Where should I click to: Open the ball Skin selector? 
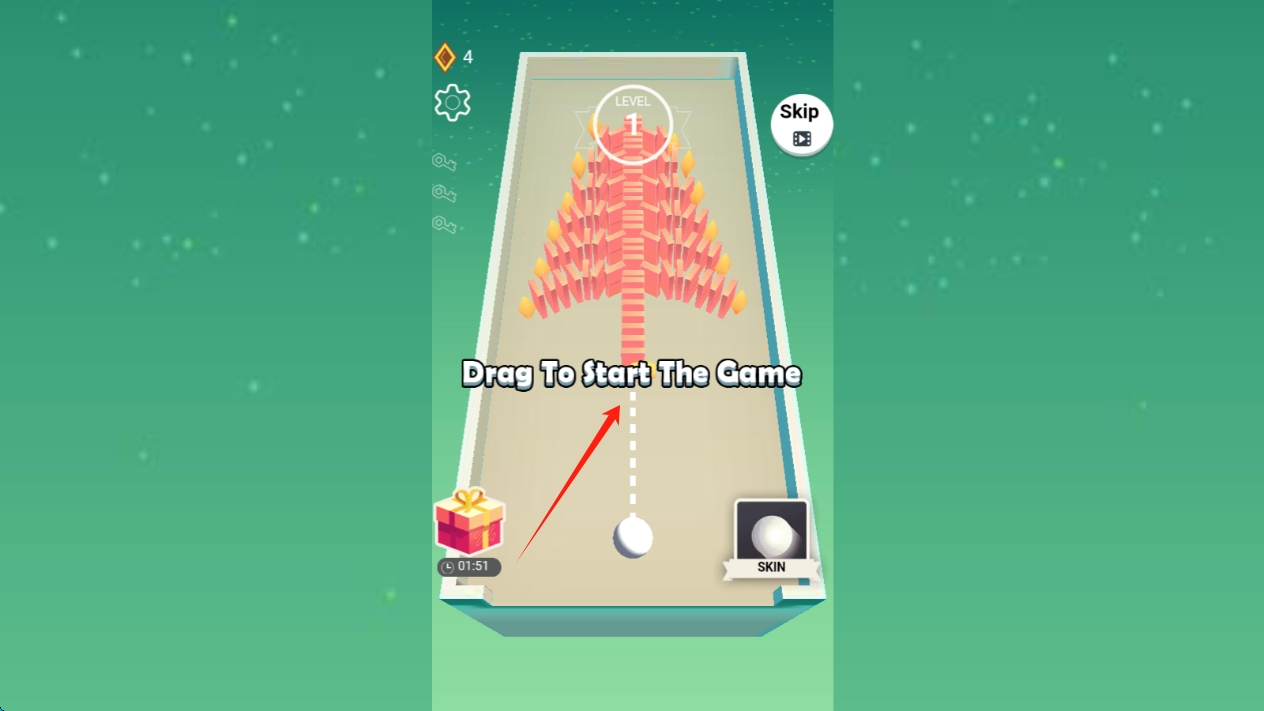[x=771, y=538]
